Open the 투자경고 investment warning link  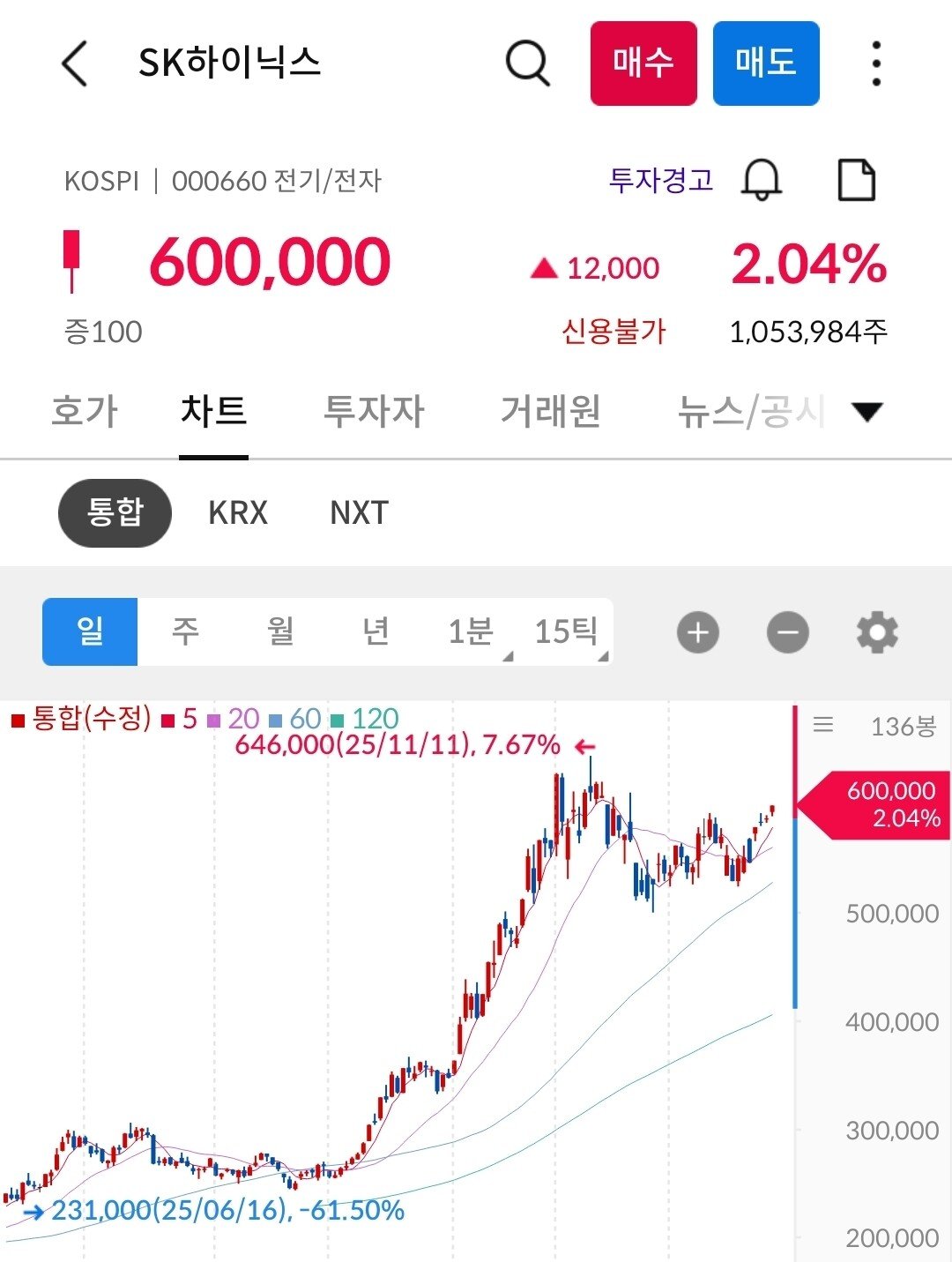click(x=663, y=179)
